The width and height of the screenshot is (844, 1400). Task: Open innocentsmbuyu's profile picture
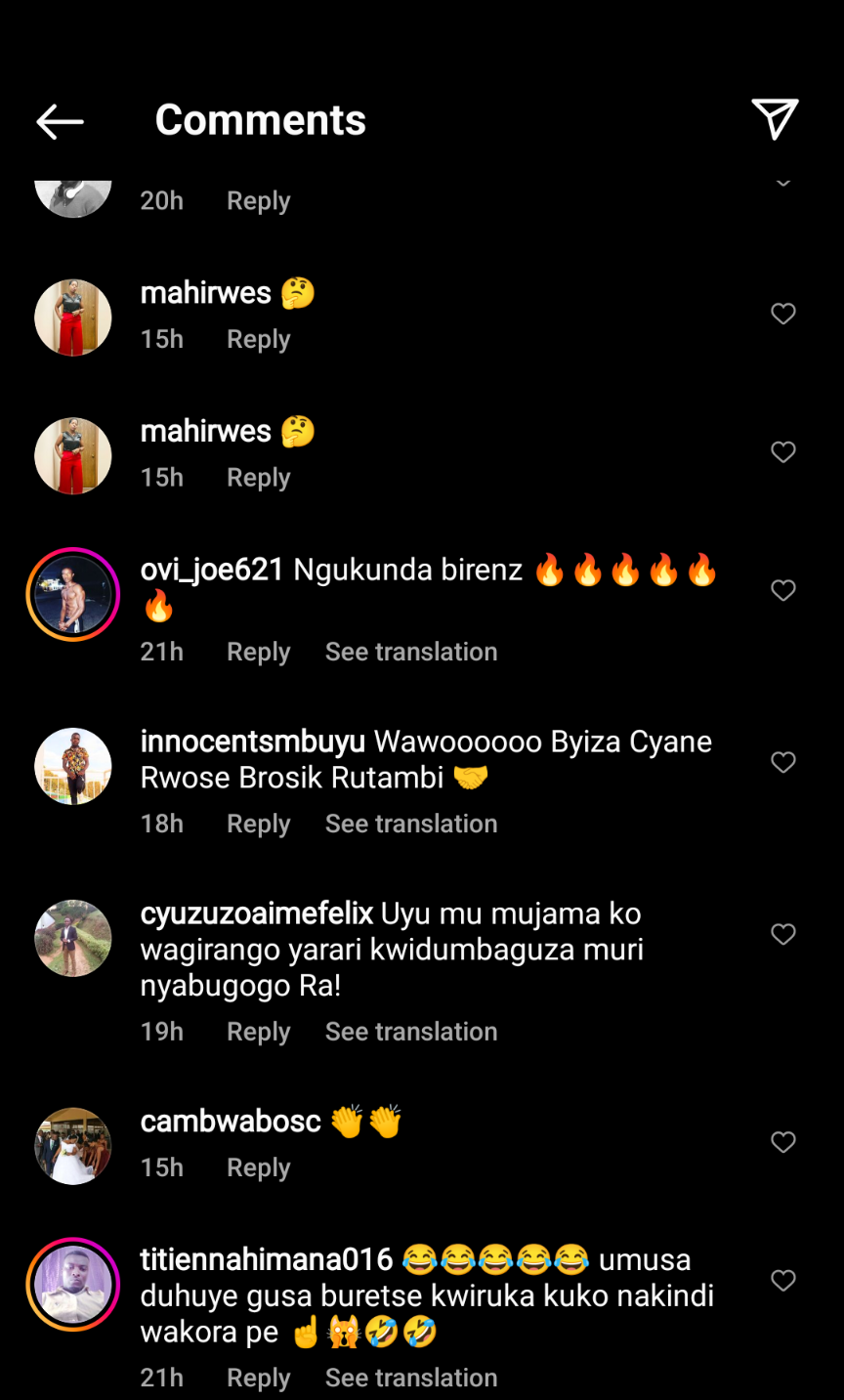click(x=73, y=766)
